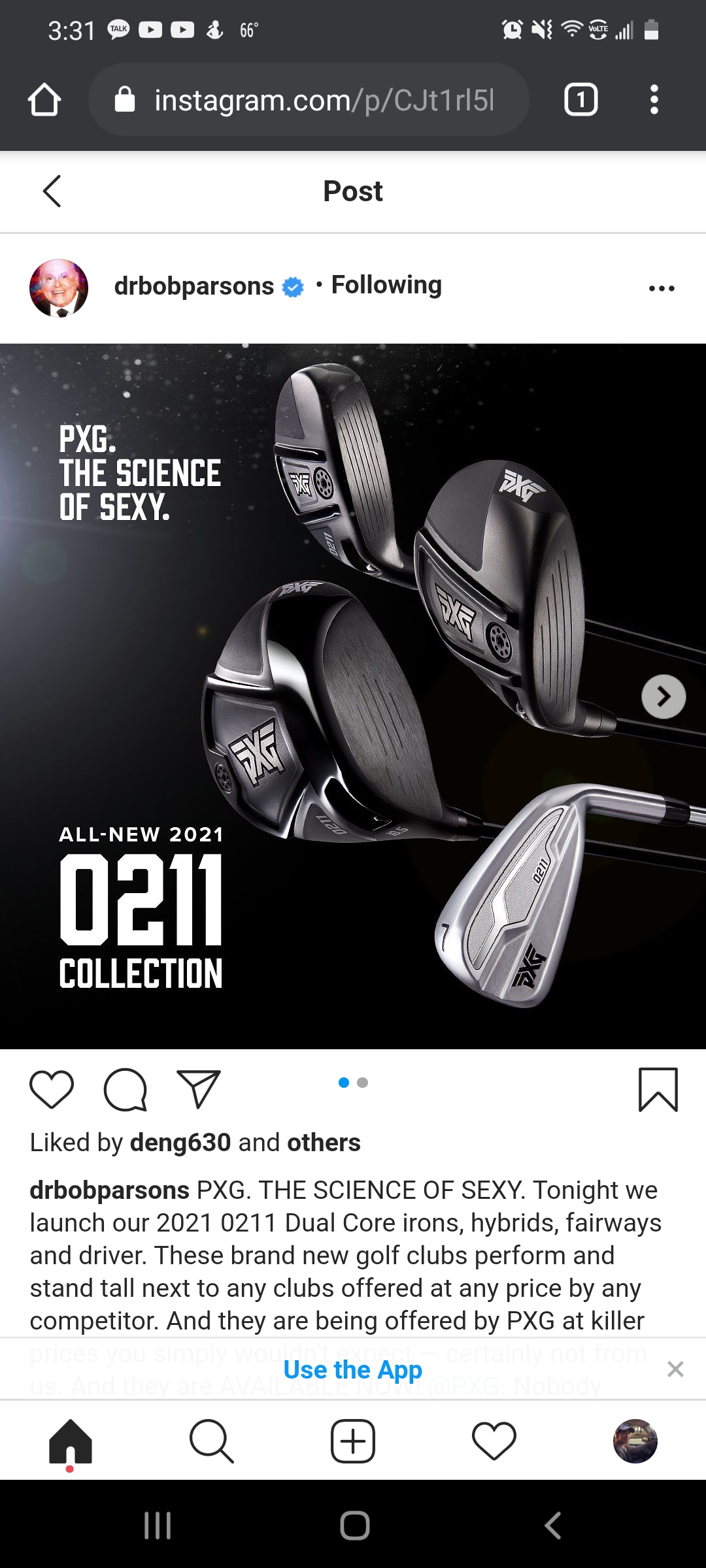The width and height of the screenshot is (706, 1568).
Task: Open the search and explore tab
Action: tap(211, 1441)
